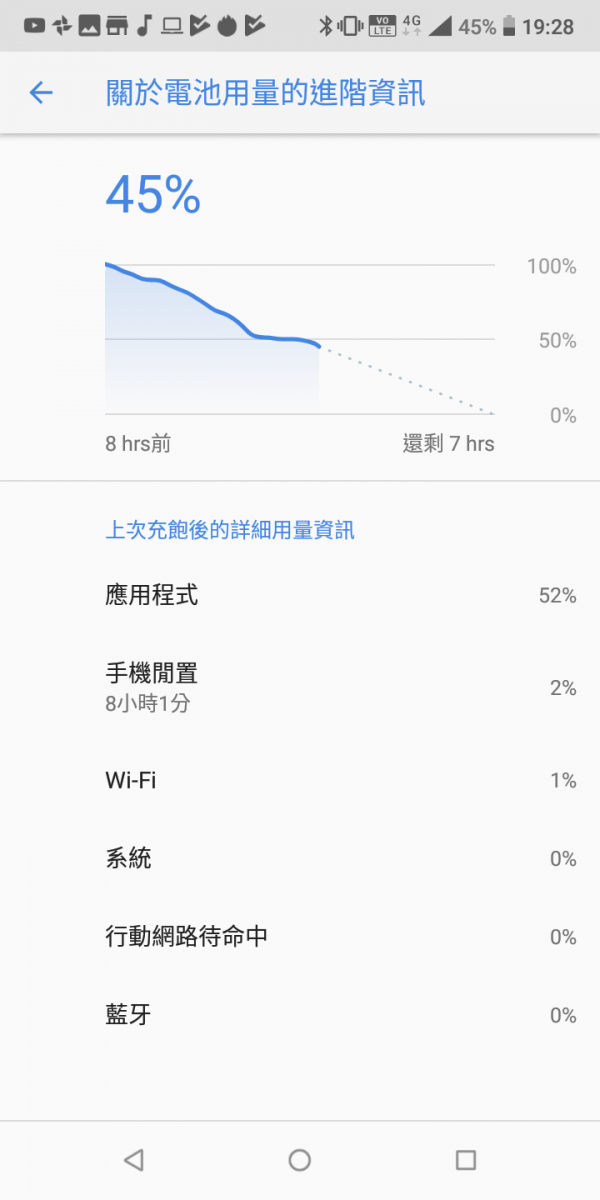Open the 藍牙 battery usage row
This screenshot has width=600, height=1200.
[x=300, y=1015]
